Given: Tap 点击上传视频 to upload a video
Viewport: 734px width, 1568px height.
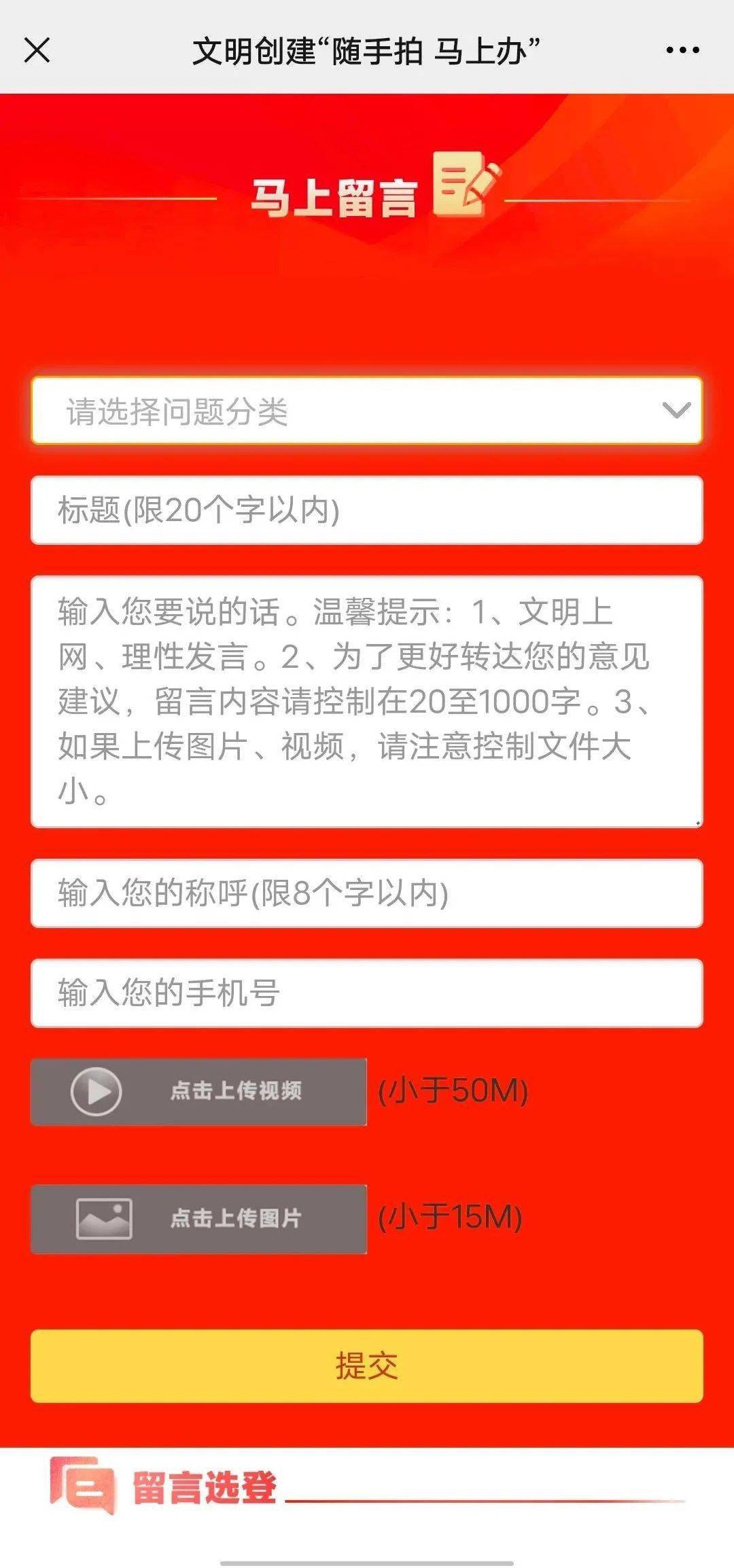Looking at the screenshot, I should [198, 1092].
